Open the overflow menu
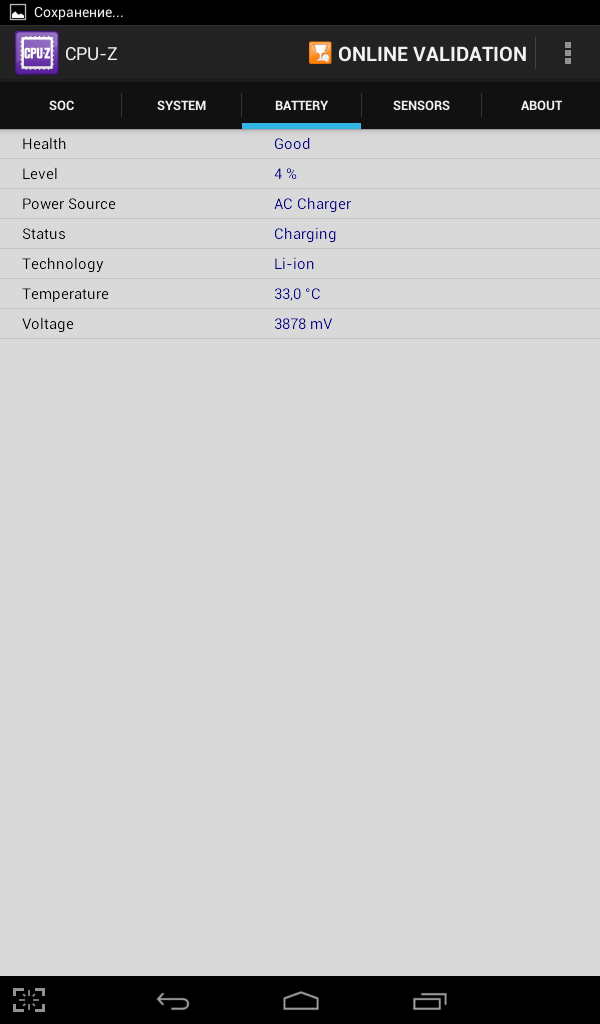600x1024 pixels. (568, 53)
